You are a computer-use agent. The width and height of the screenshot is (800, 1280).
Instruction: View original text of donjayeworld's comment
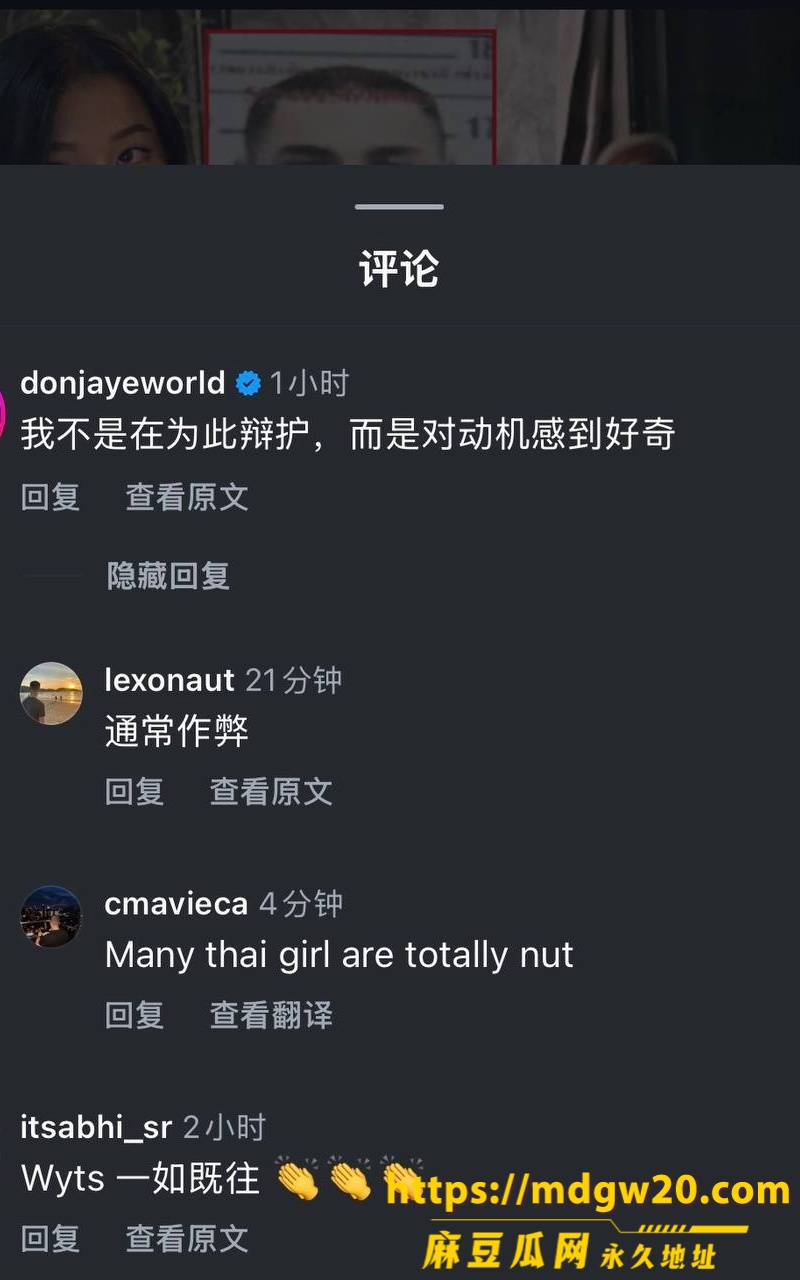(187, 497)
